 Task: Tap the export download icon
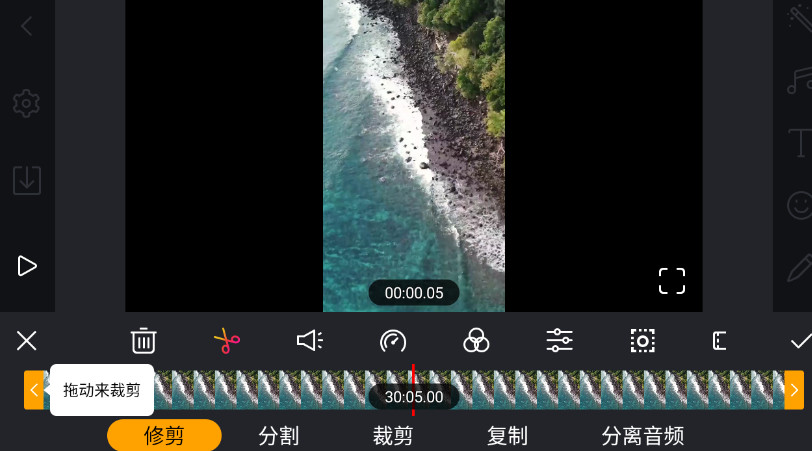click(x=27, y=181)
